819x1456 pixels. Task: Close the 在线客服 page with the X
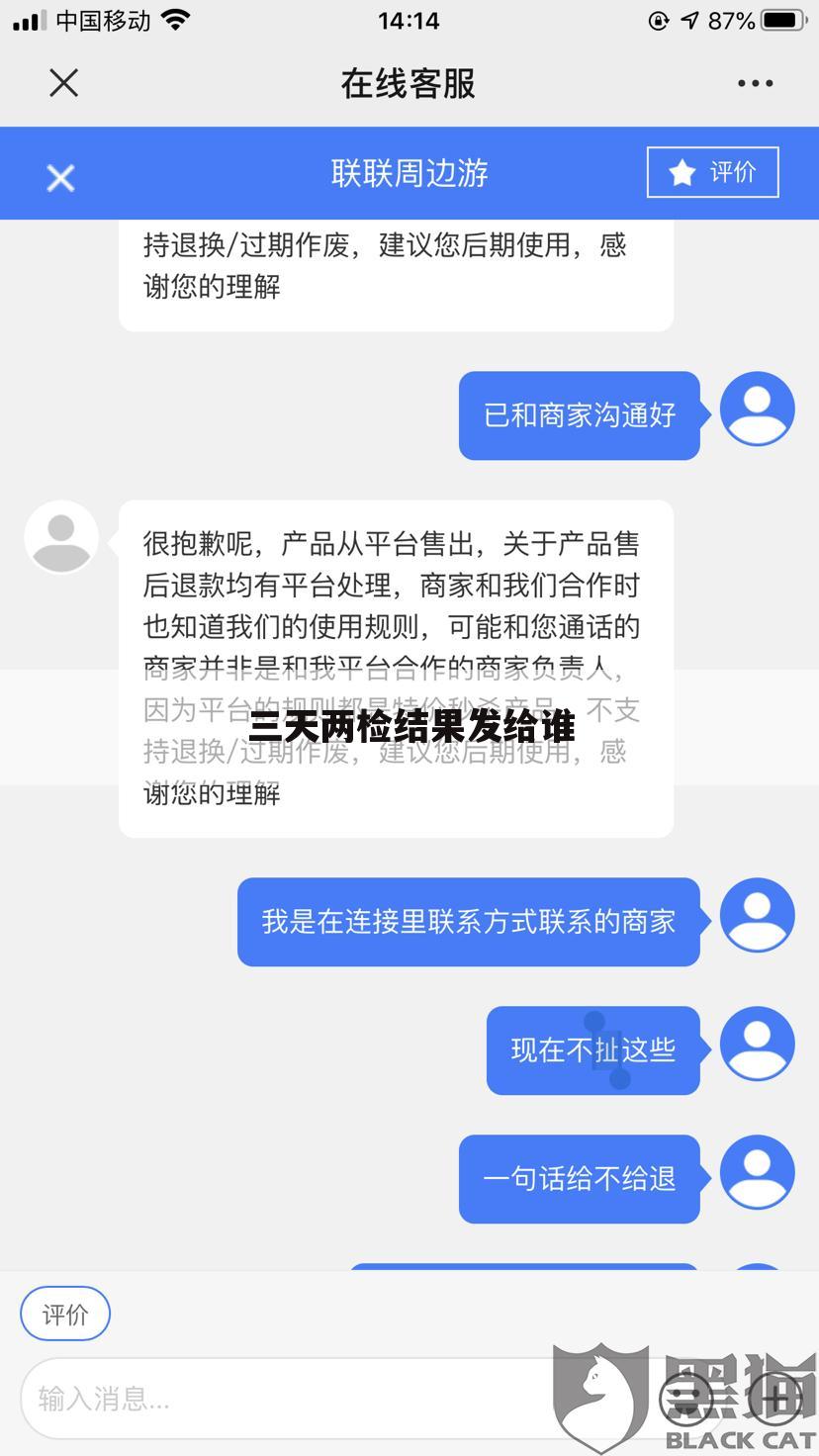point(62,83)
